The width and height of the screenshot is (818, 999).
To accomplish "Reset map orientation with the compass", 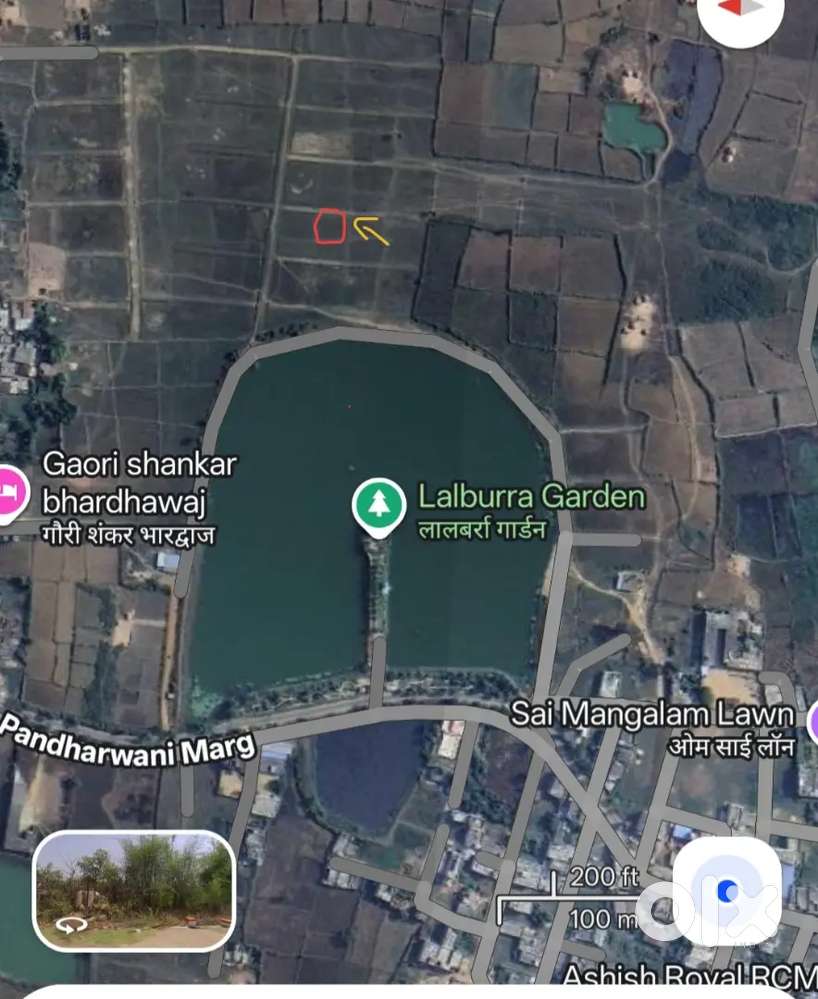I will coord(740,12).
